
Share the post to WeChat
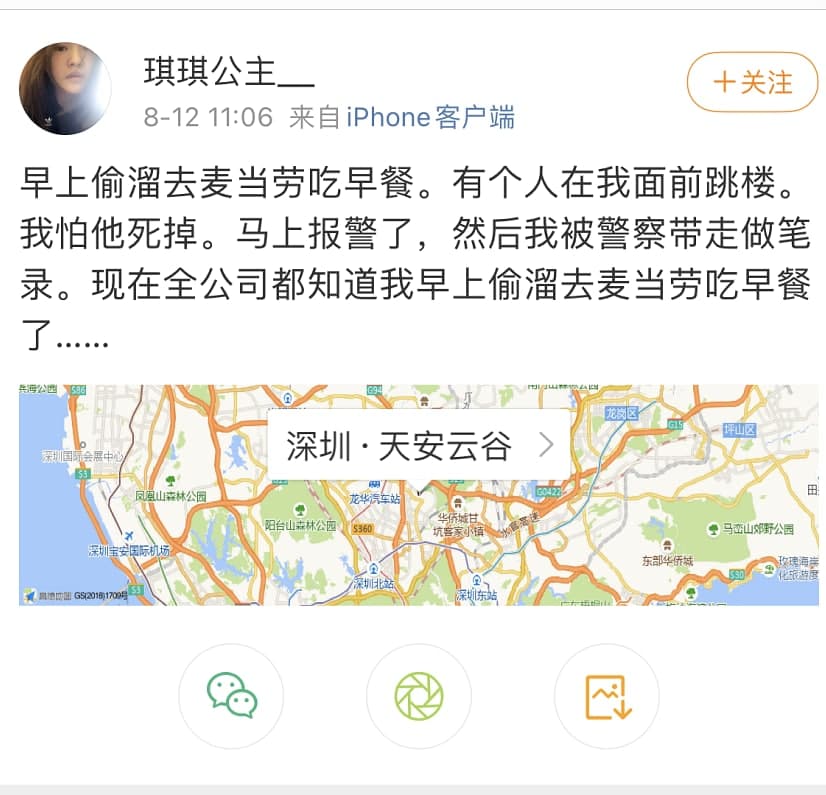(231, 696)
